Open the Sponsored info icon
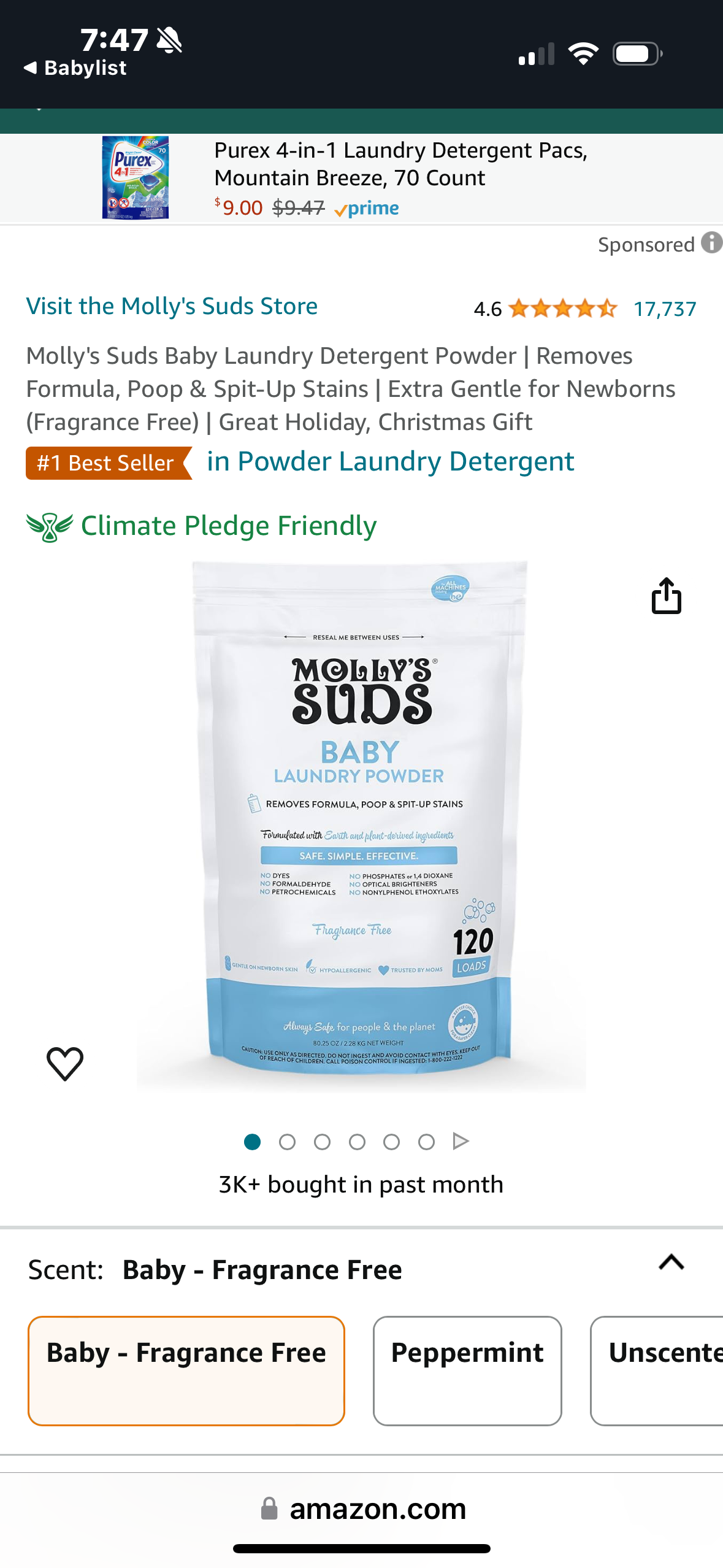The height and width of the screenshot is (1568, 723). (x=711, y=243)
